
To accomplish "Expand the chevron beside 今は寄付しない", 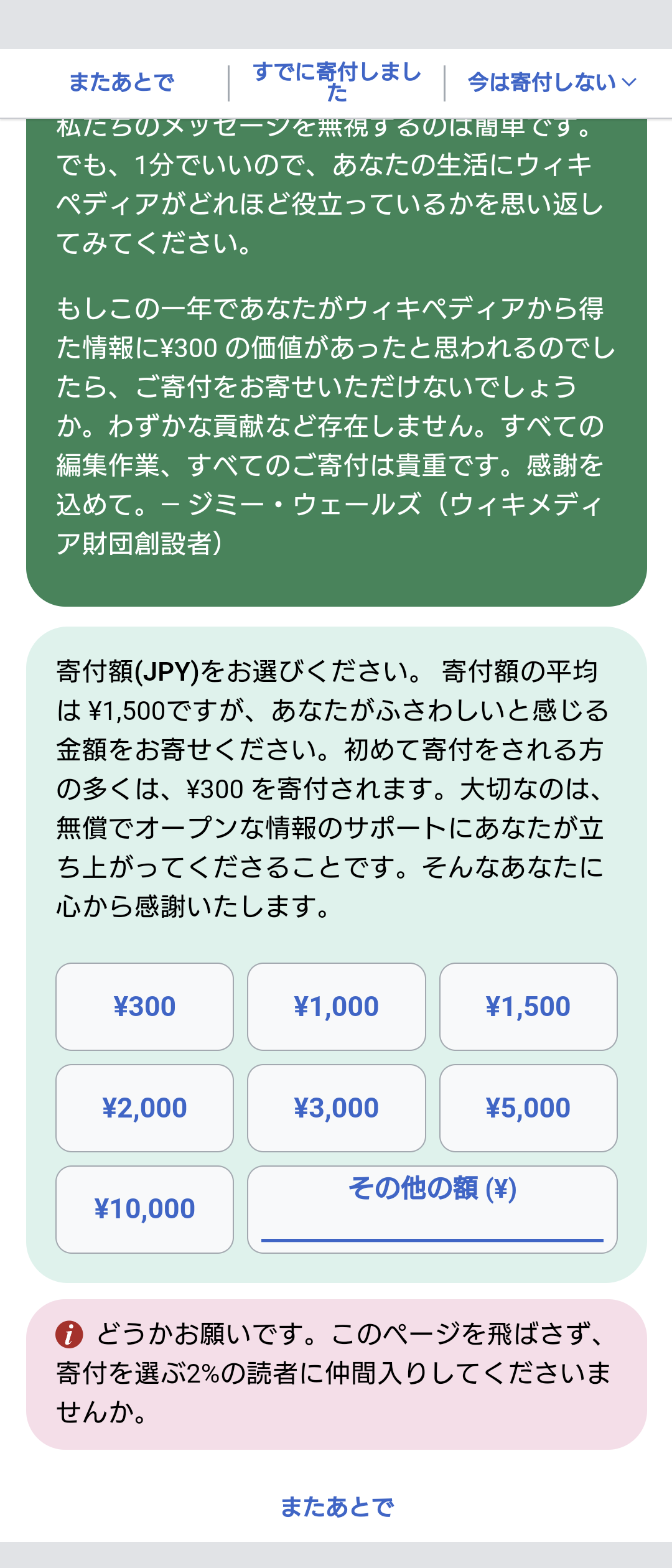I will tap(628, 83).
